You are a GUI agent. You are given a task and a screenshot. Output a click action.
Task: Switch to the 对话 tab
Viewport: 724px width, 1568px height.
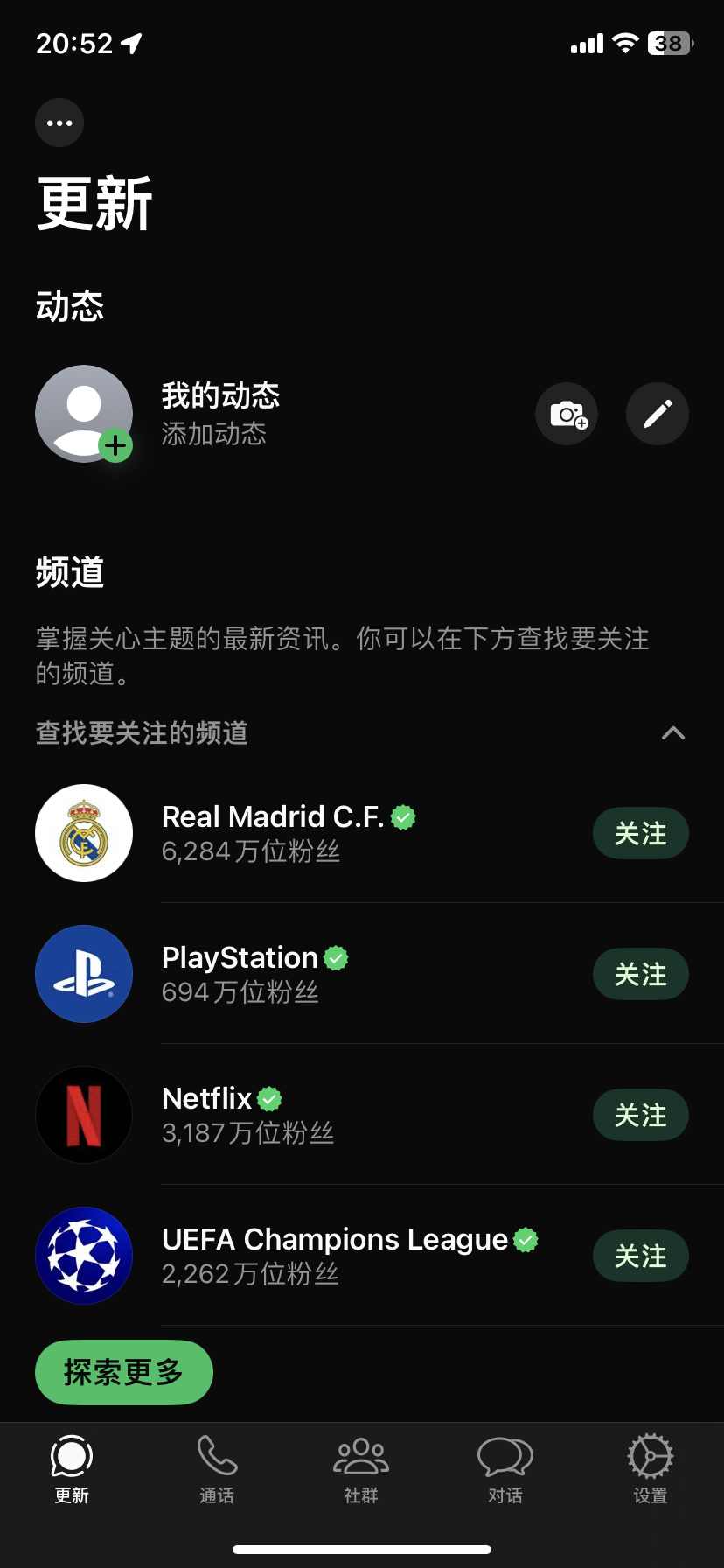tap(505, 1470)
